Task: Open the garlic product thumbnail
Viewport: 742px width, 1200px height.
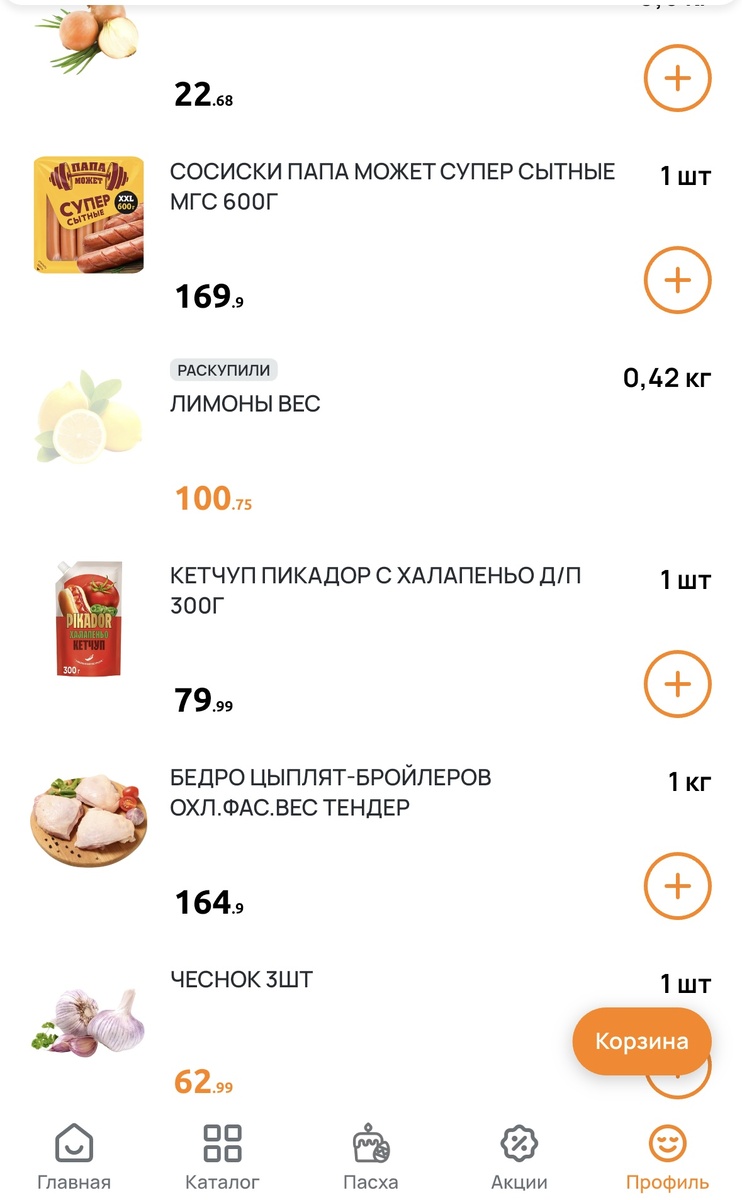Action: (88, 1020)
